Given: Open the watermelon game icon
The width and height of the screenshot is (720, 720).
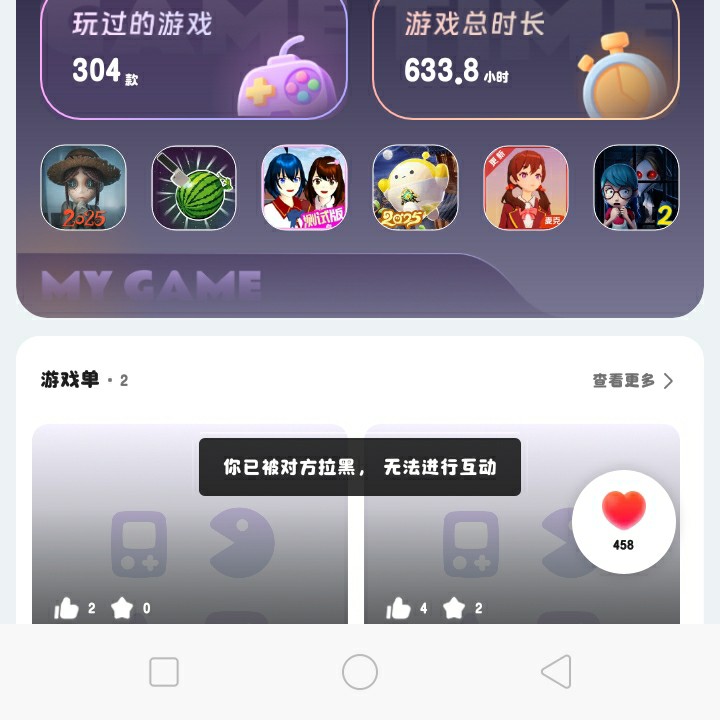Looking at the screenshot, I should pos(194,188).
